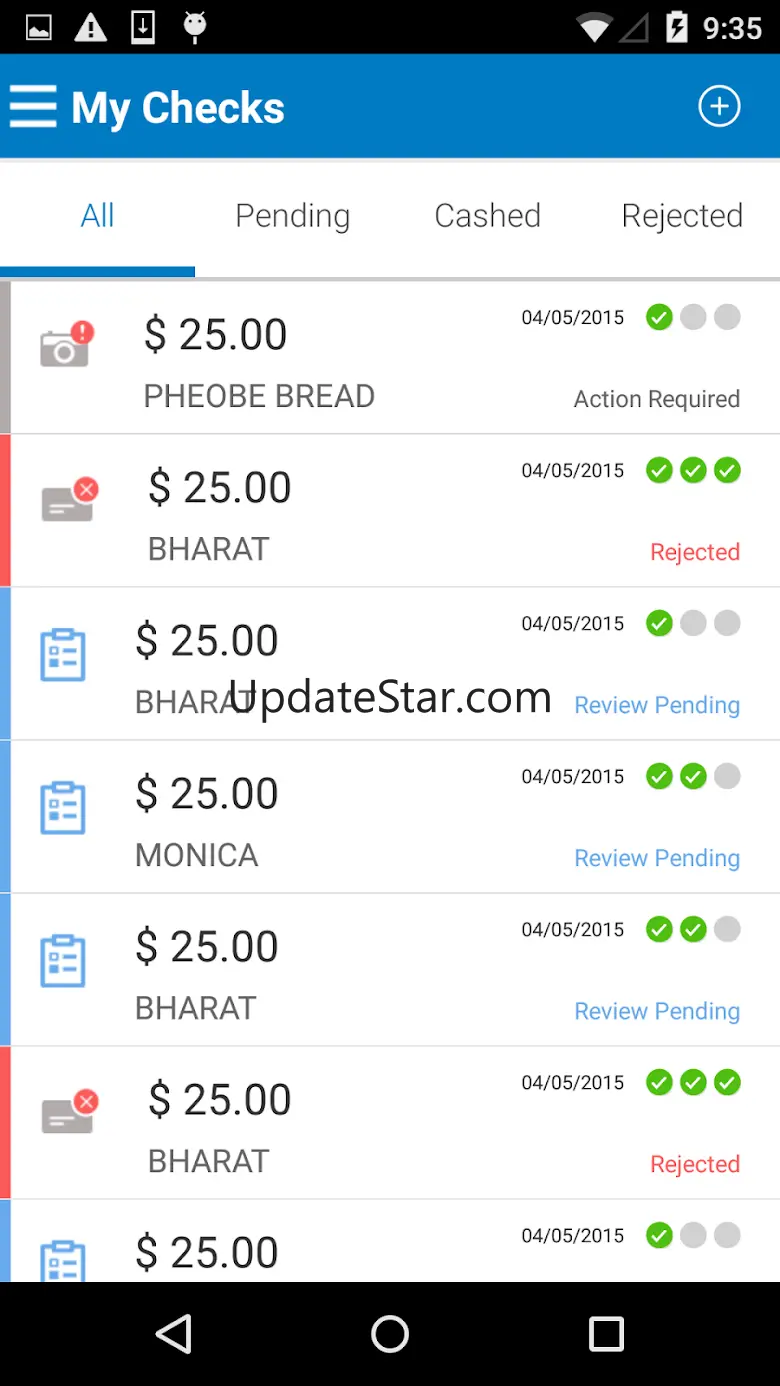
Task: Show the Cashed checks tab
Action: [487, 216]
